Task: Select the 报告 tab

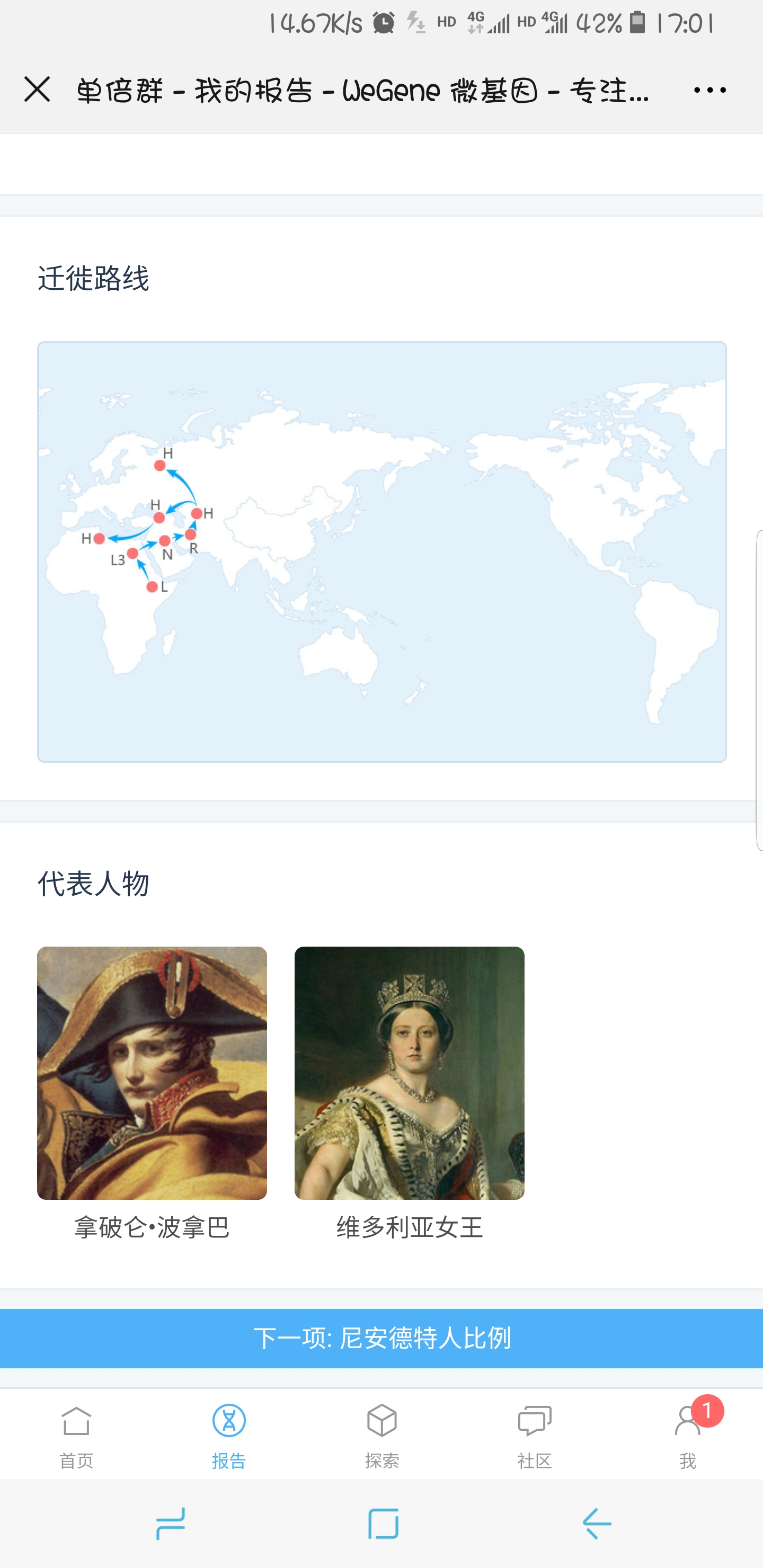Action: tap(229, 1435)
